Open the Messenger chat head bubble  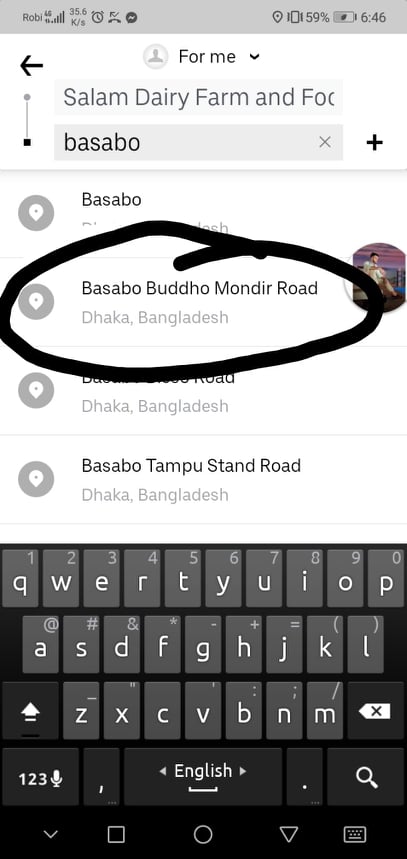(379, 278)
